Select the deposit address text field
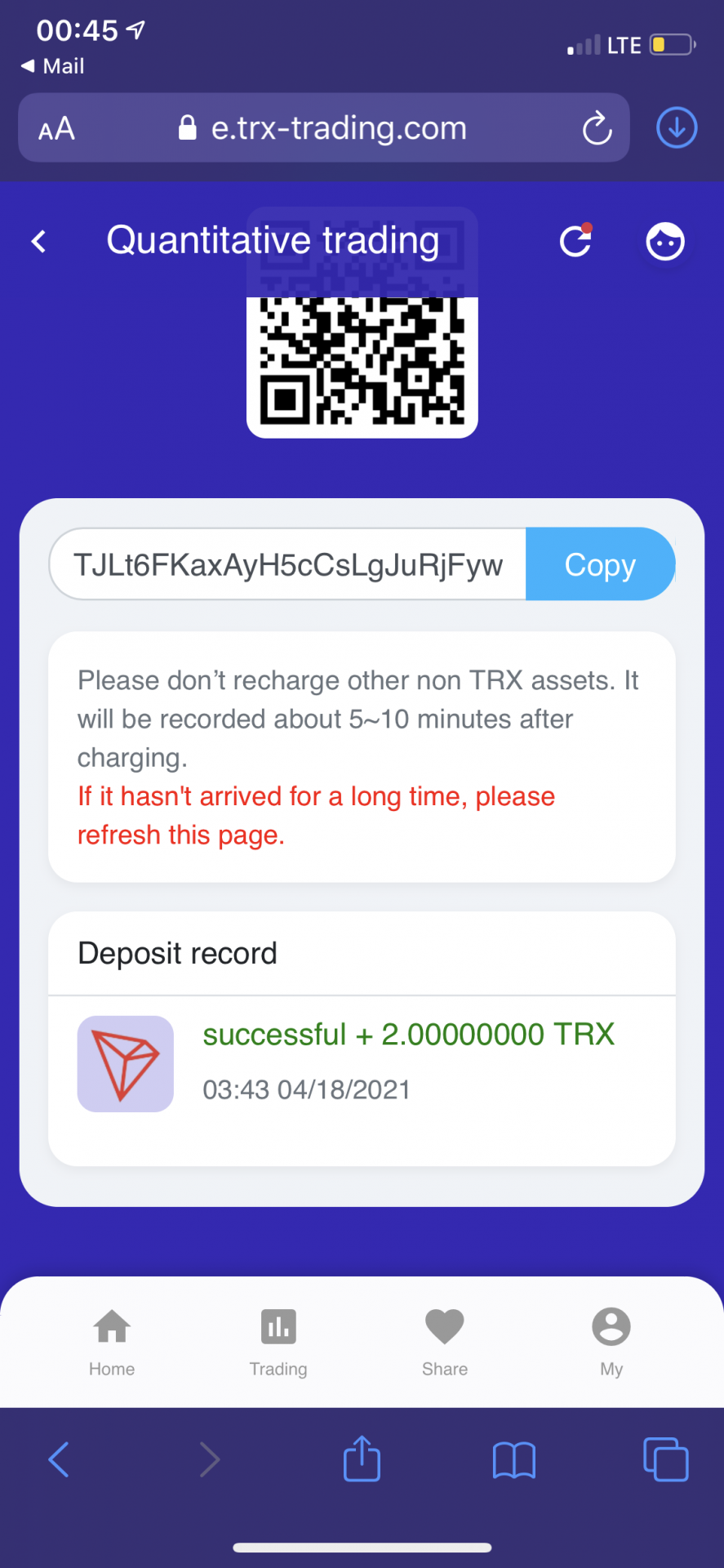 coord(287,564)
